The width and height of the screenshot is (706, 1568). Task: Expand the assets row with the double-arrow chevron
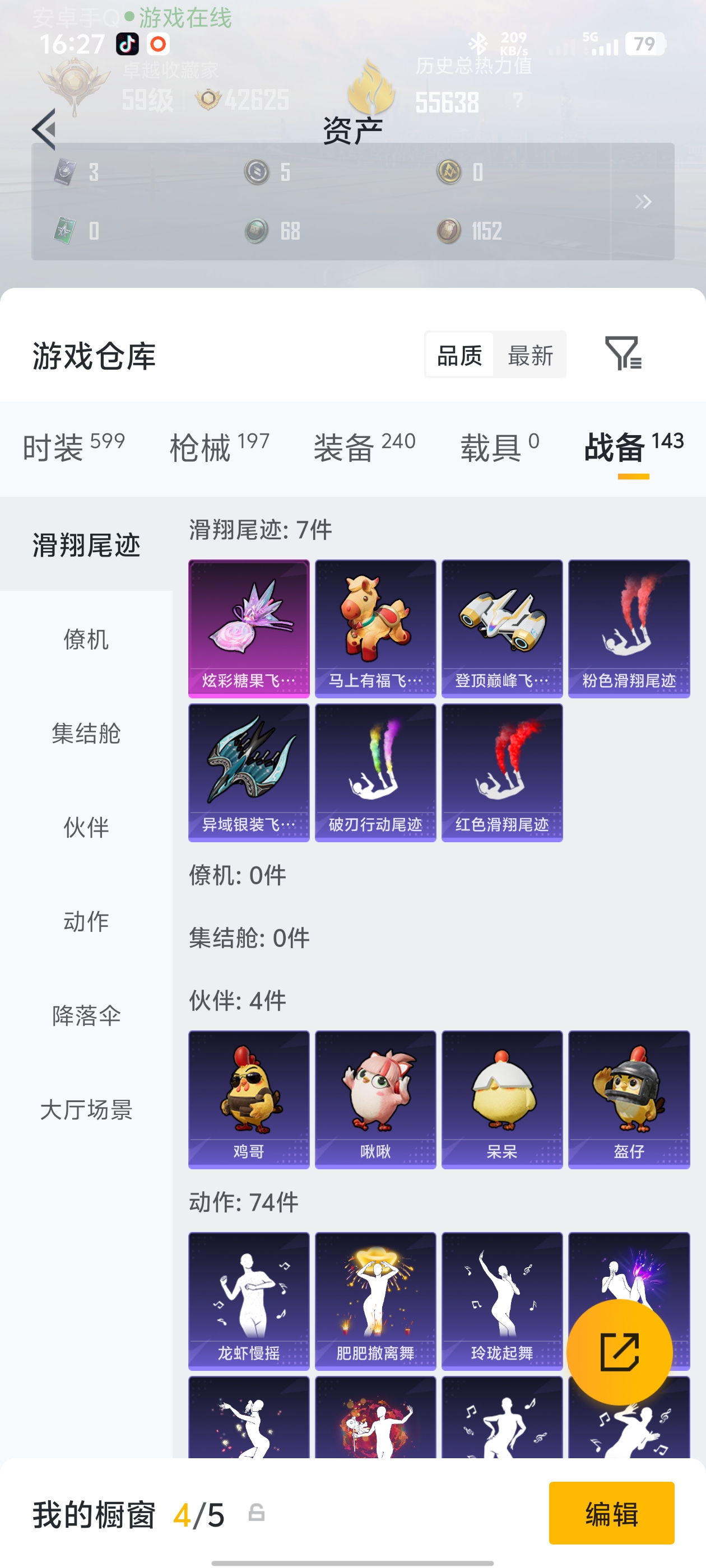pyautogui.click(x=642, y=201)
